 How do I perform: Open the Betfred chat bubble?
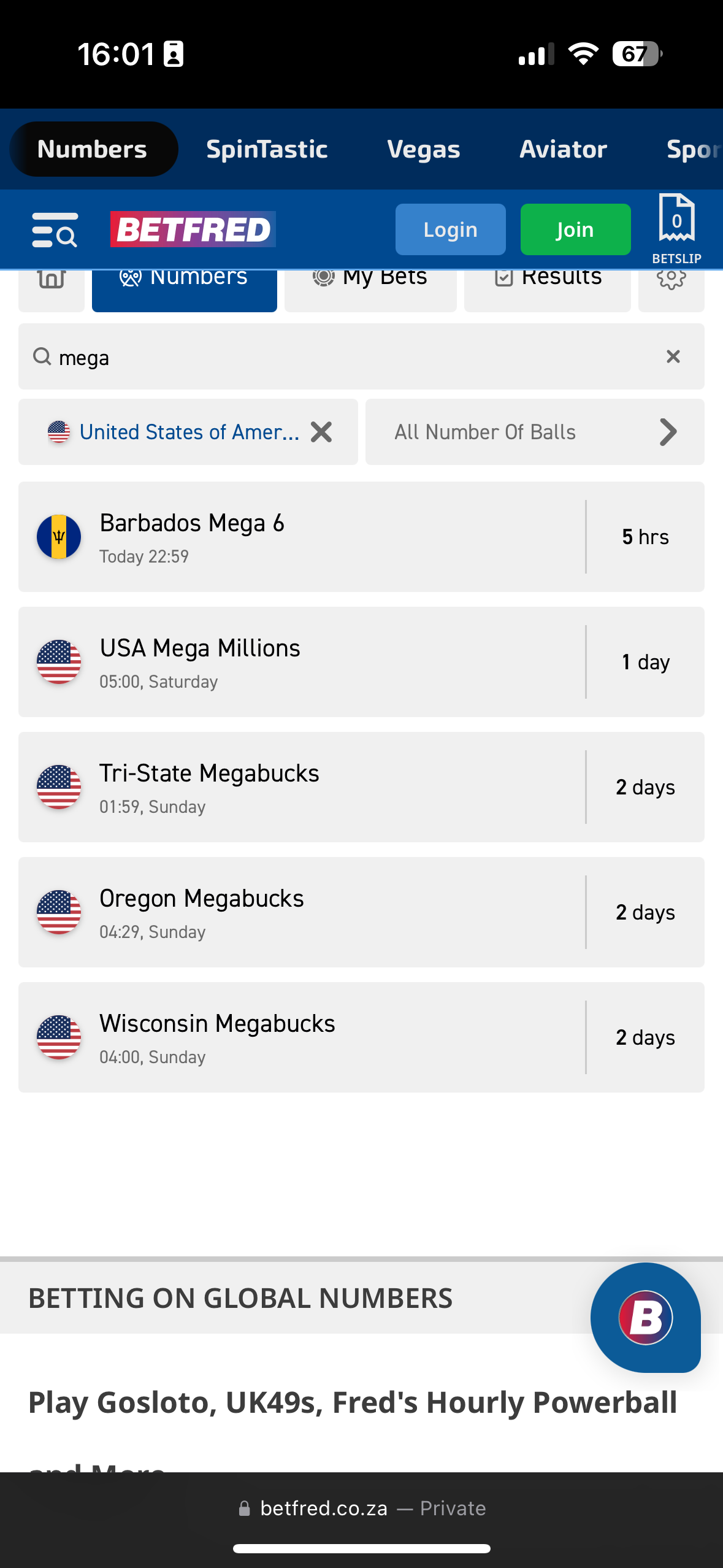tap(645, 1318)
